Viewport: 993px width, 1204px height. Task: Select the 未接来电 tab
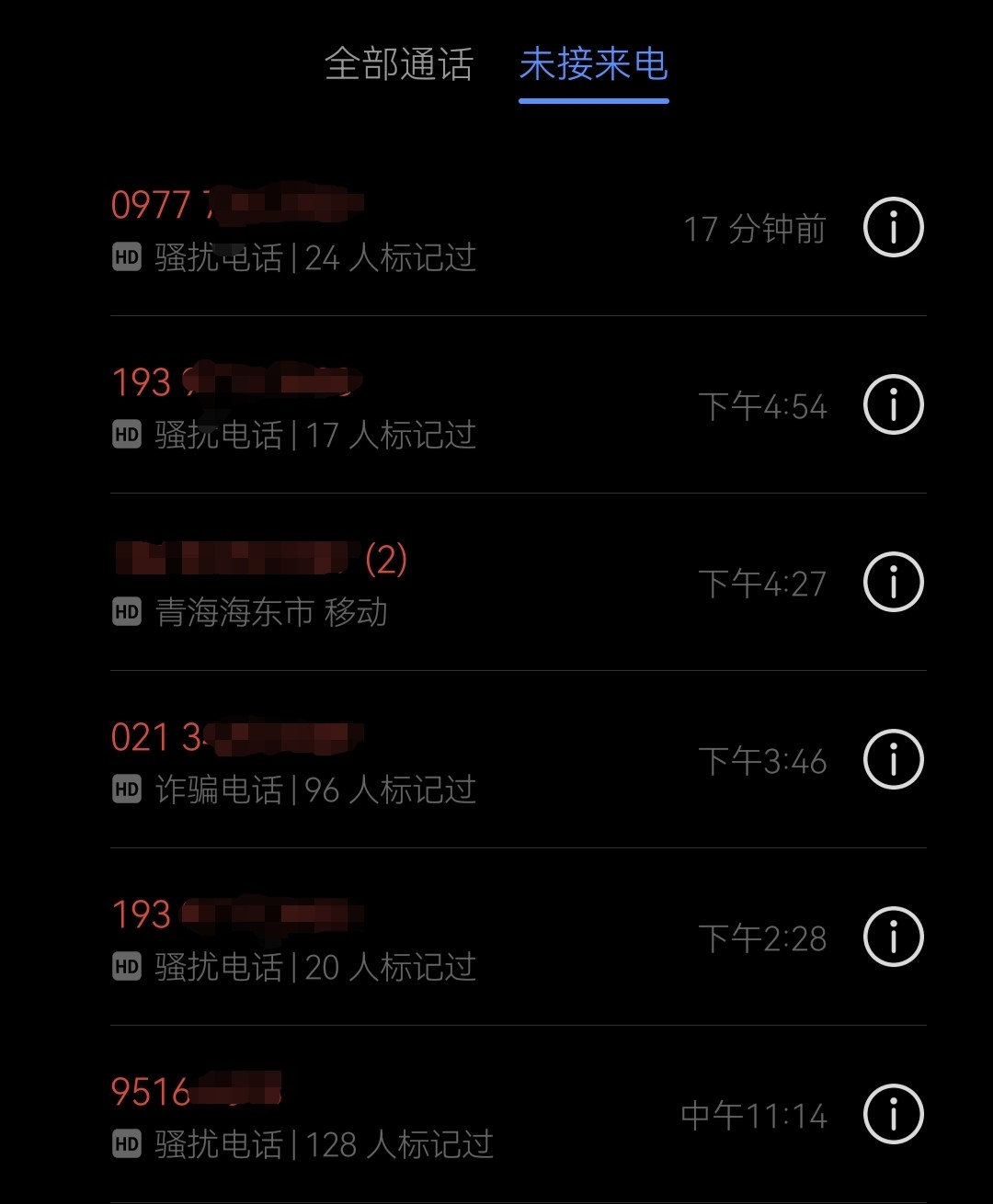click(593, 65)
